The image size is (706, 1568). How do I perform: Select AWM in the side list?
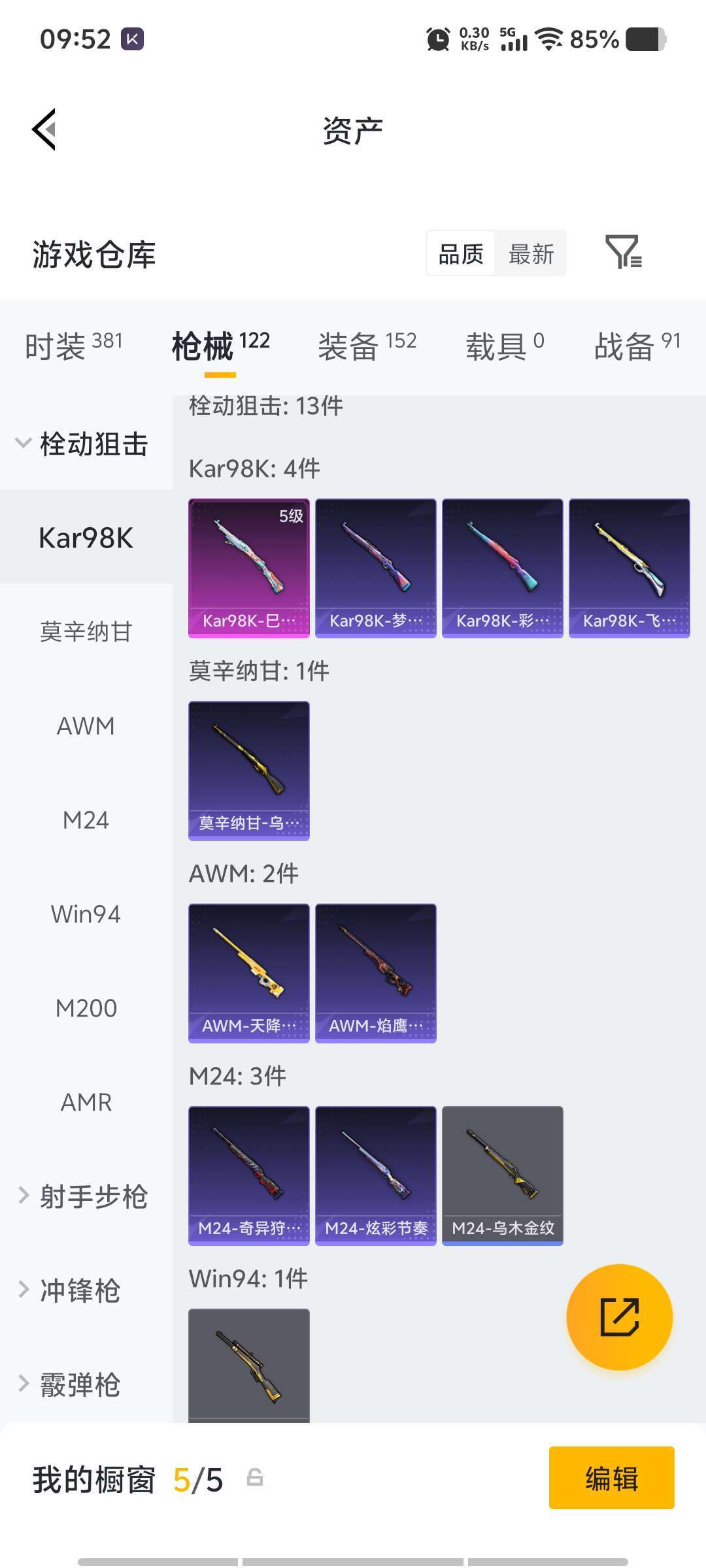click(86, 726)
